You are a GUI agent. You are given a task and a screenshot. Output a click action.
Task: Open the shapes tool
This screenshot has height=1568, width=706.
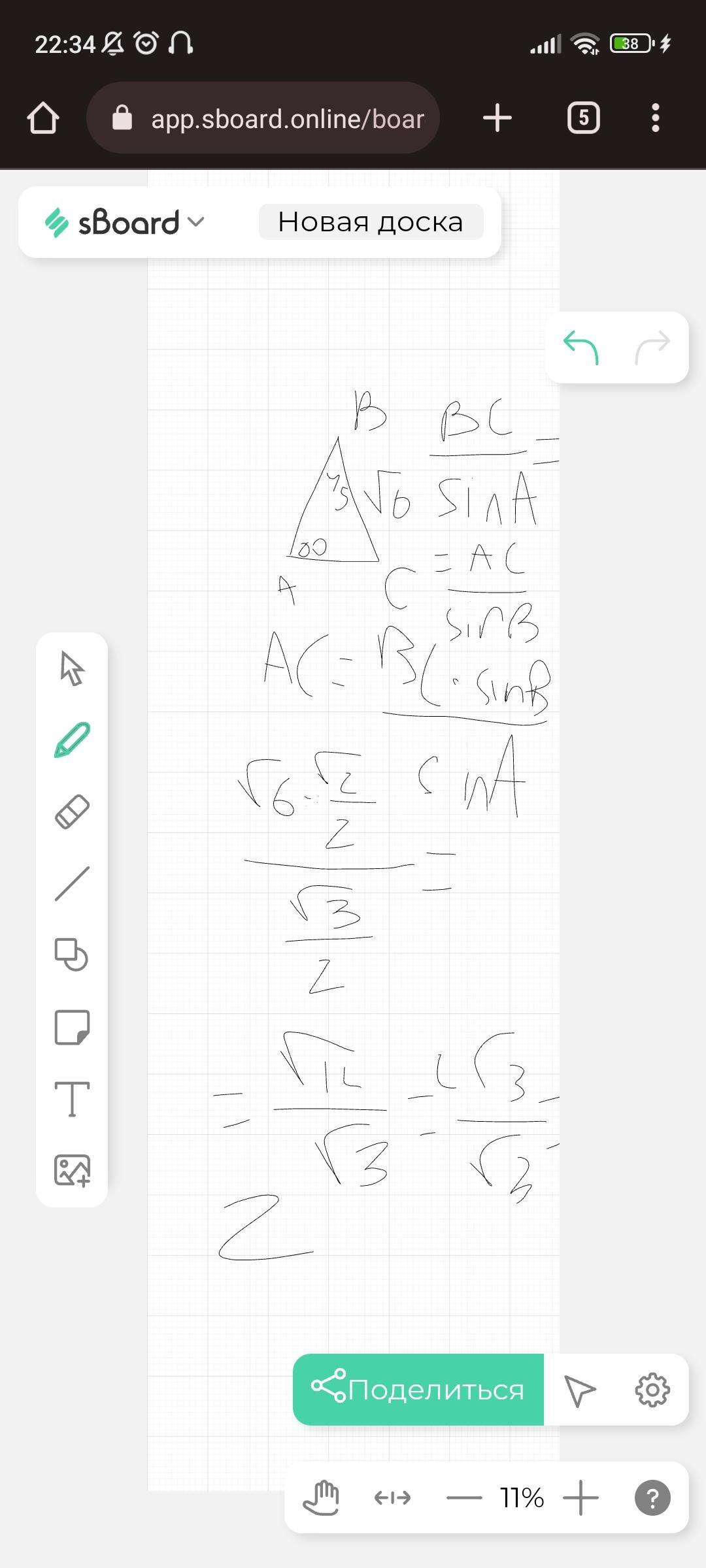click(x=72, y=955)
